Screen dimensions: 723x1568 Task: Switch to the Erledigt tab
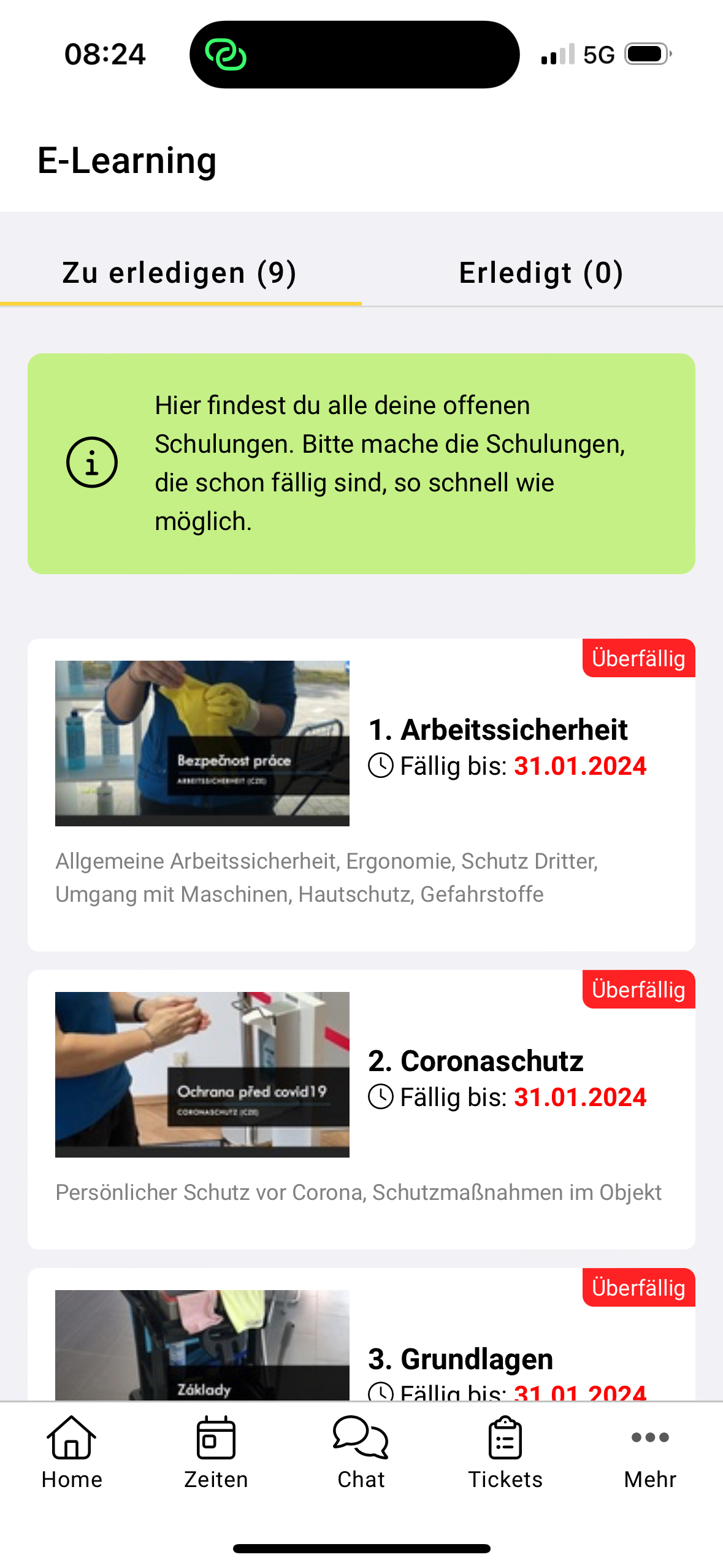(541, 273)
